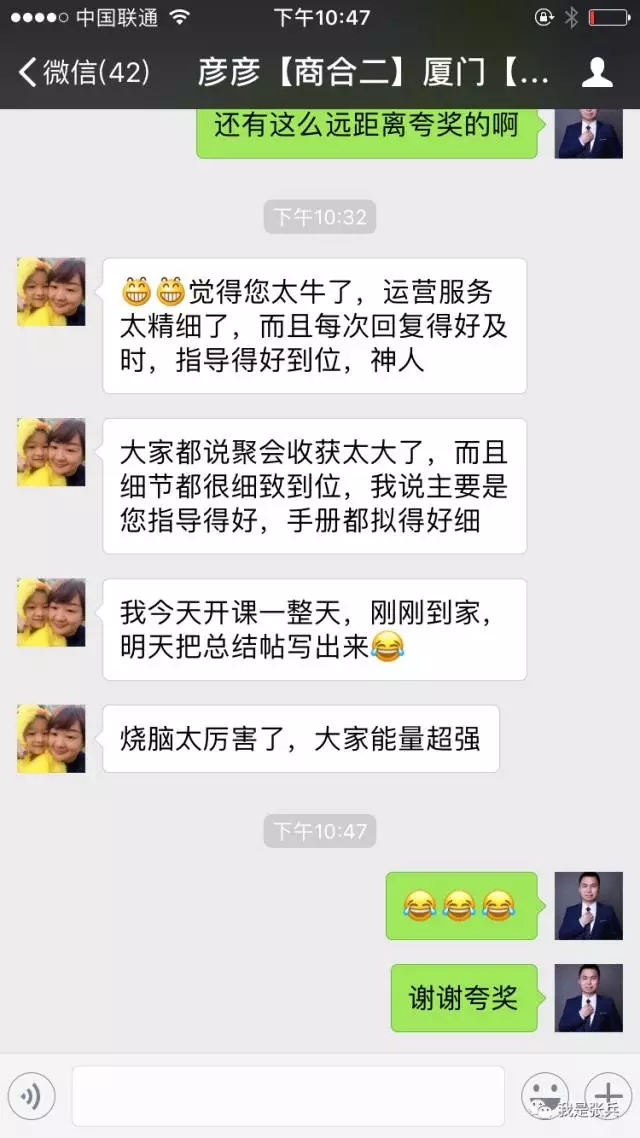The width and height of the screenshot is (640, 1138).
Task: Go back to the 微信 chat list
Action: pyautogui.click(x=84, y=73)
